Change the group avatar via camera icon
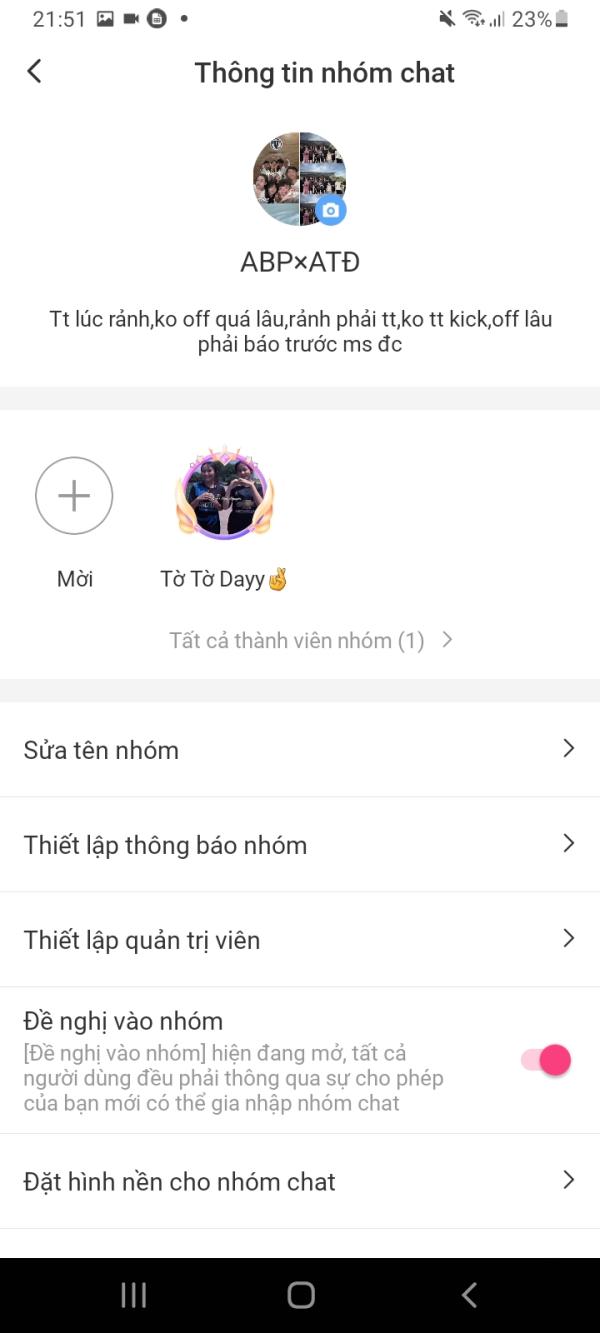 click(x=331, y=211)
